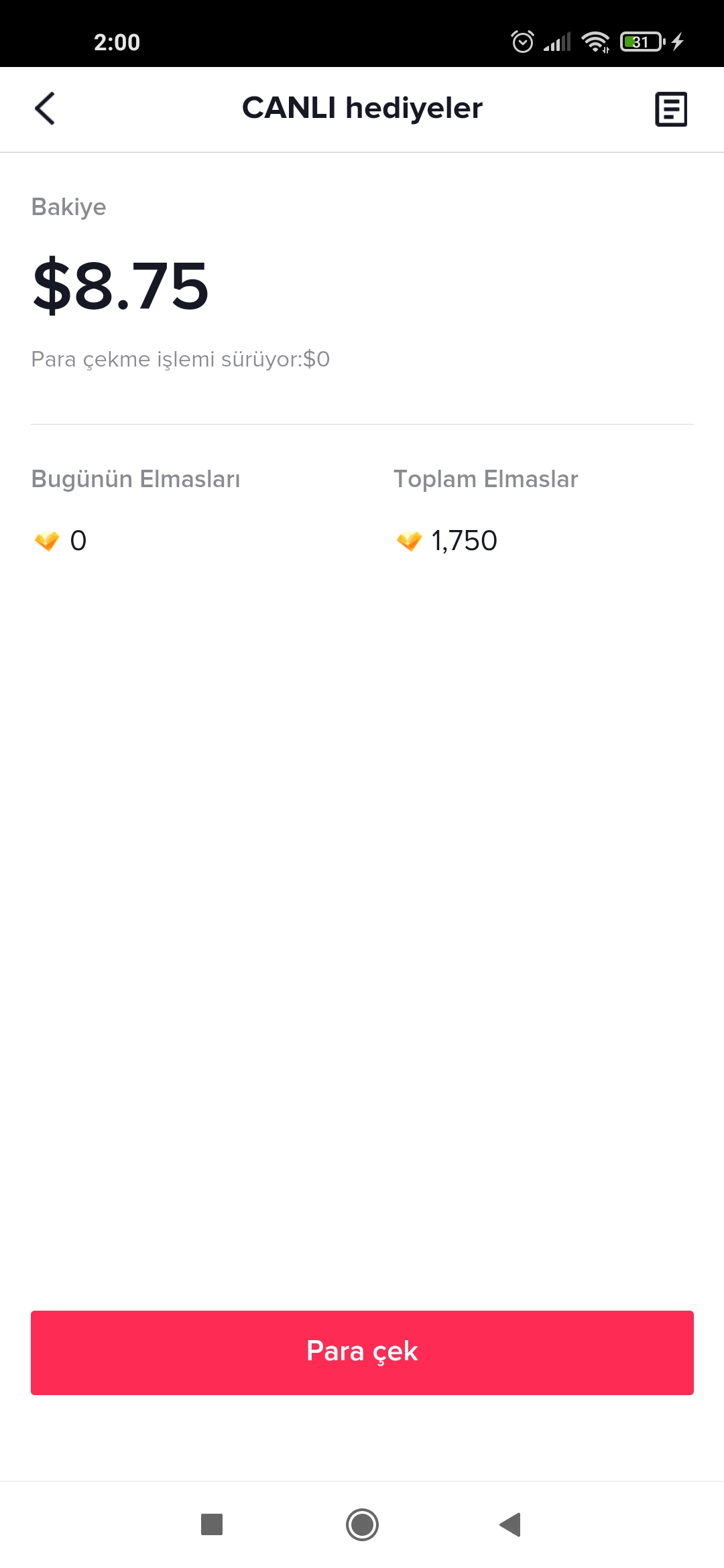Tap the system home button

[362, 1524]
